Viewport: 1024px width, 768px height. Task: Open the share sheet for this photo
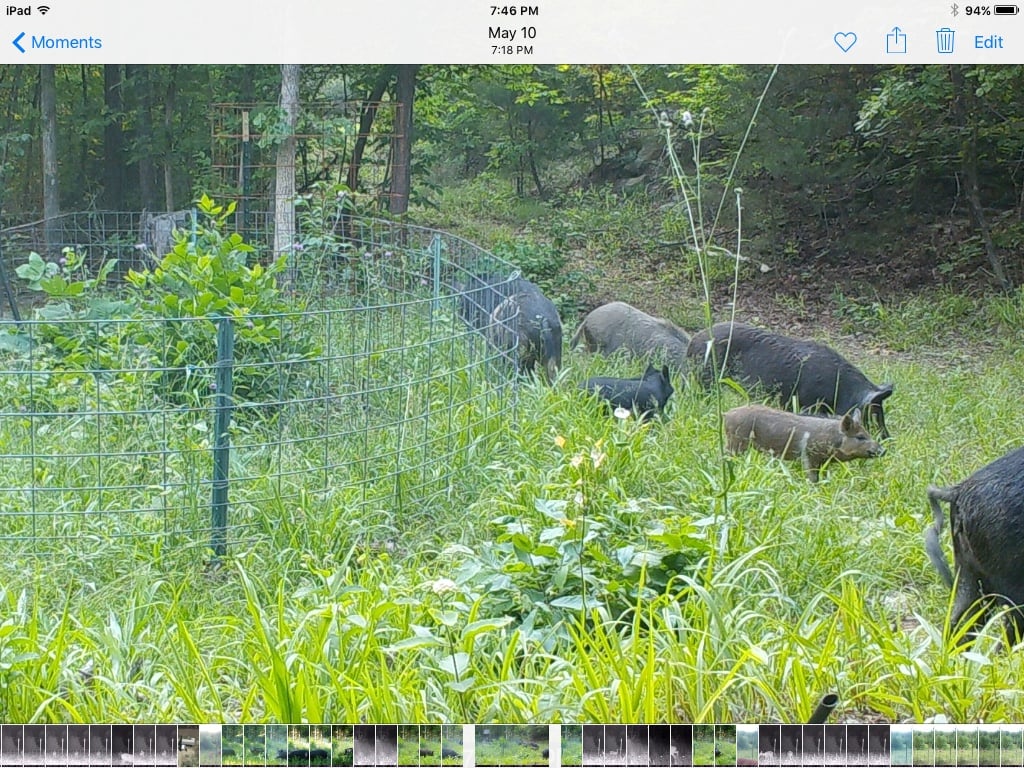896,41
